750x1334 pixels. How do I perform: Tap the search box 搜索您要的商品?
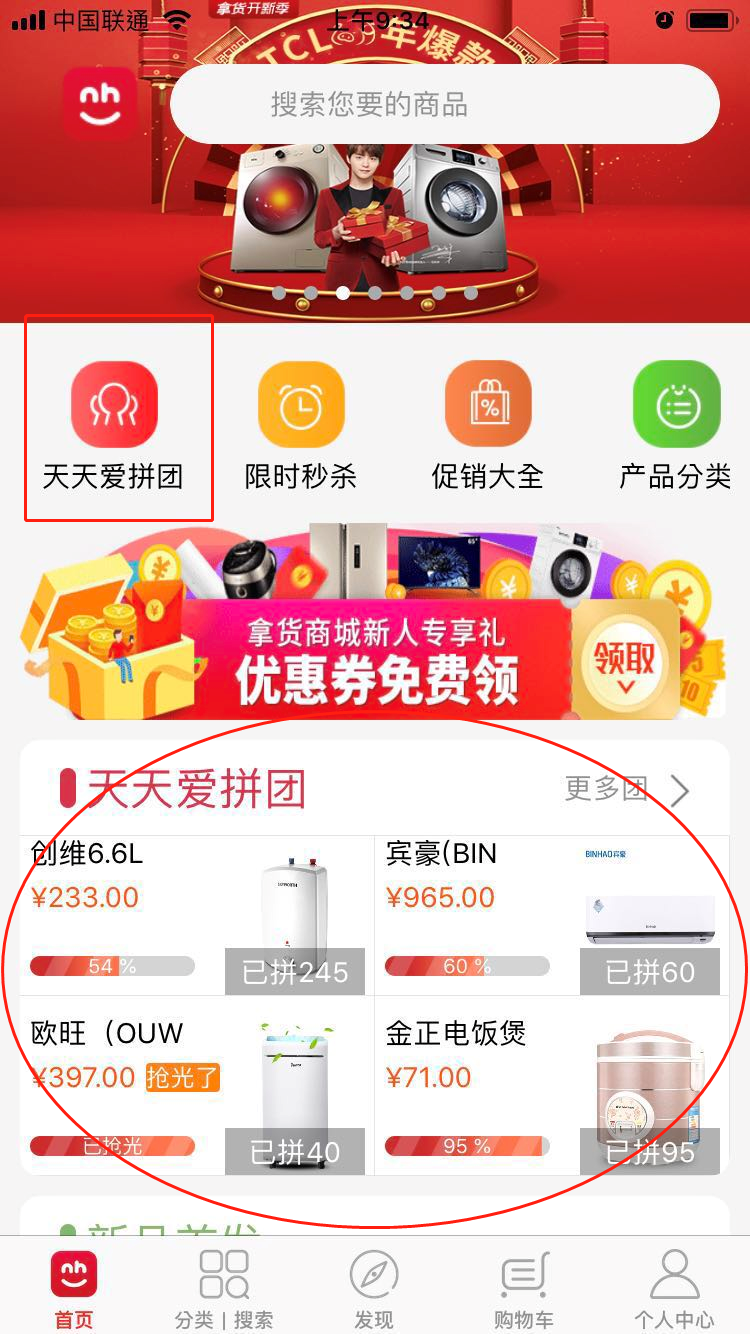pos(444,105)
